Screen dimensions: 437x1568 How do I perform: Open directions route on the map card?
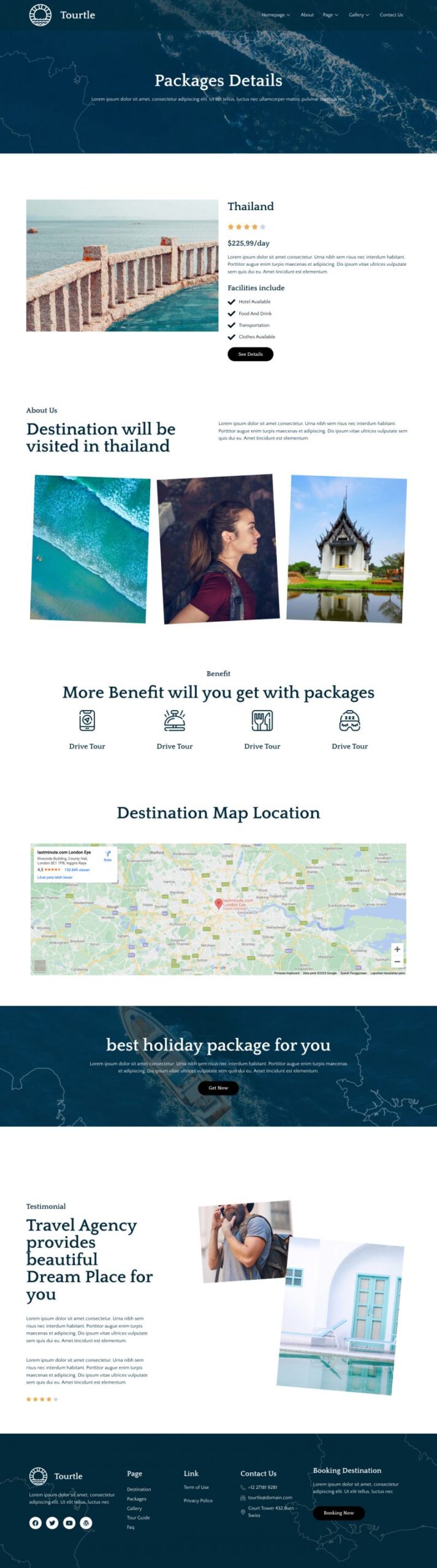(108, 854)
